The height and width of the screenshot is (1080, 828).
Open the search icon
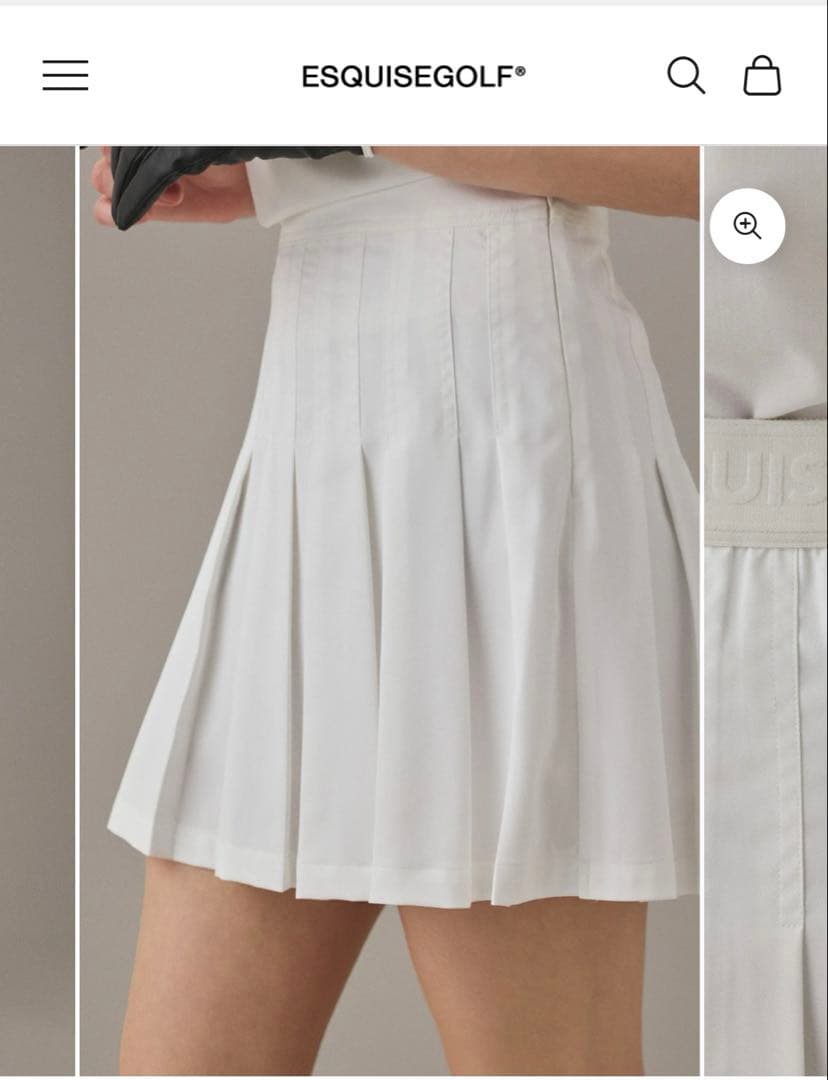click(686, 76)
